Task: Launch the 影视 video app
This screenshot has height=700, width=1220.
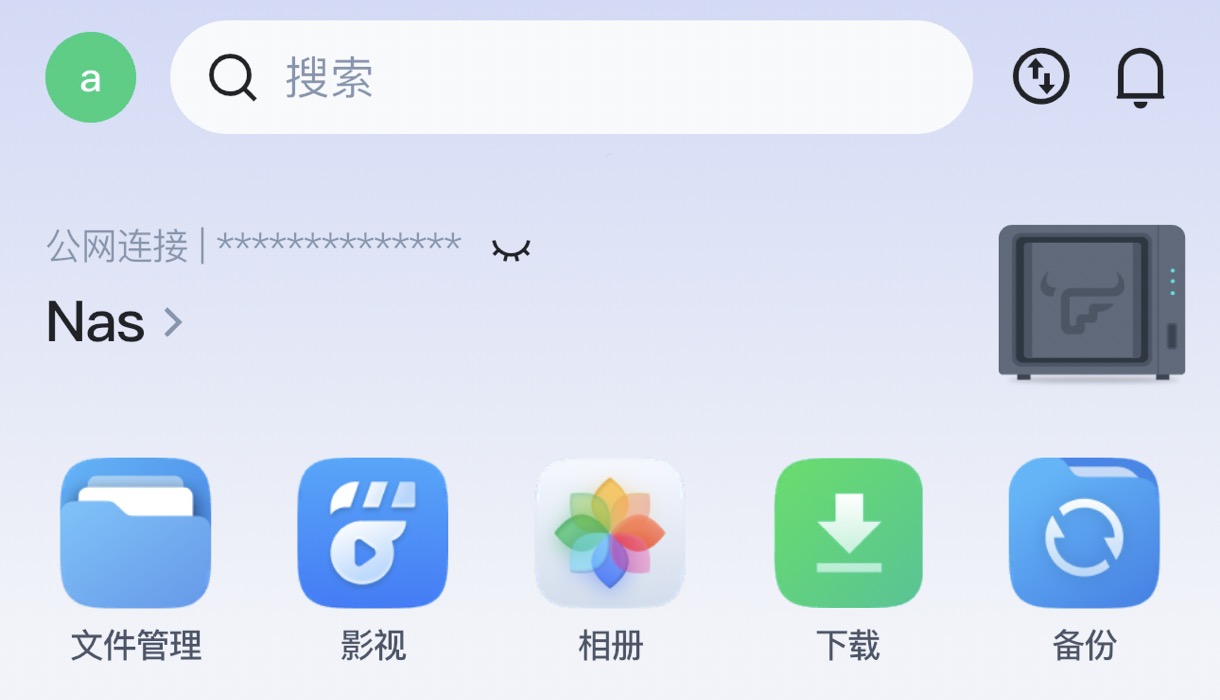Action: click(x=372, y=533)
